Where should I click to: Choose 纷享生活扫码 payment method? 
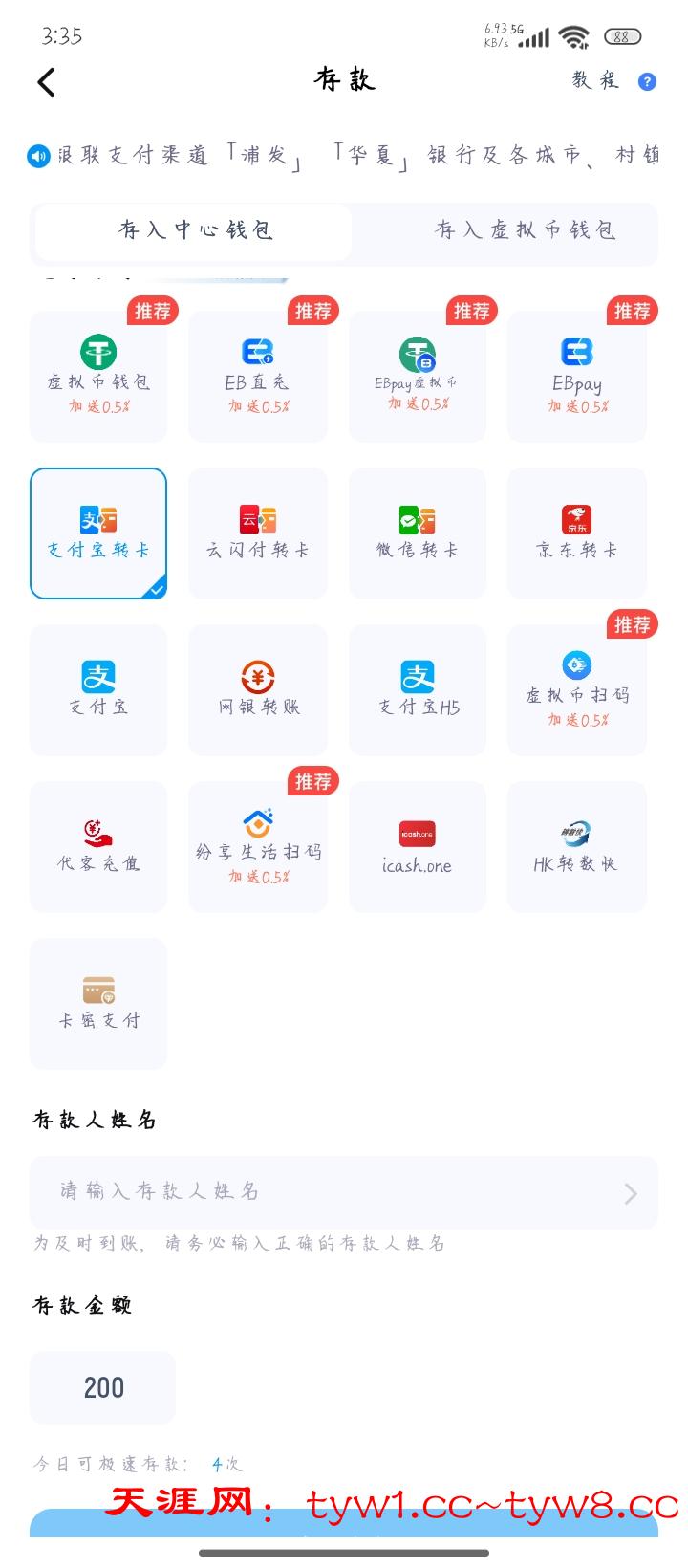[257, 846]
